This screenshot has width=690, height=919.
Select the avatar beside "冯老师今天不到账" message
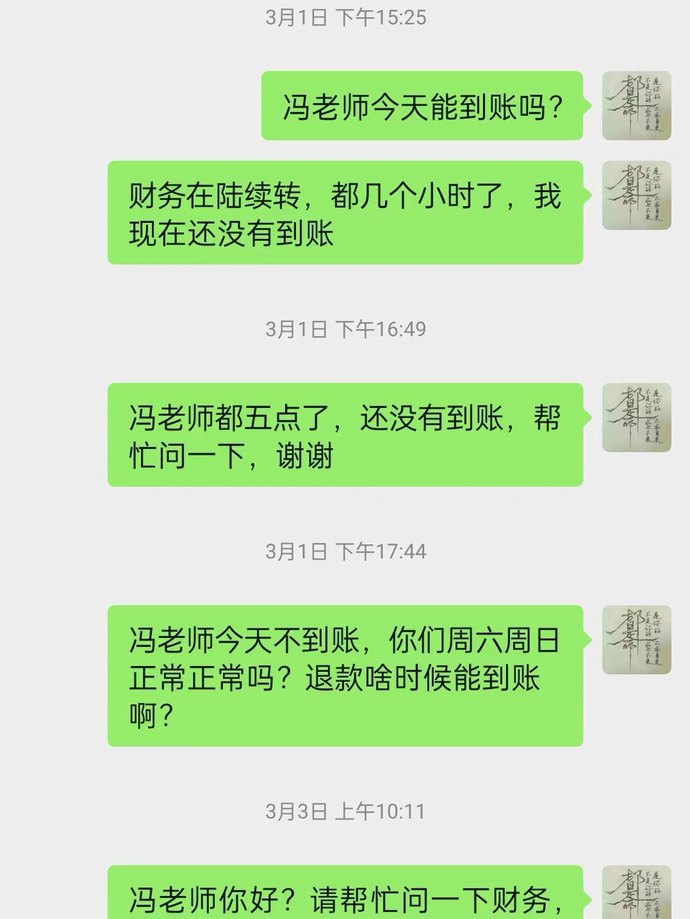(636, 639)
